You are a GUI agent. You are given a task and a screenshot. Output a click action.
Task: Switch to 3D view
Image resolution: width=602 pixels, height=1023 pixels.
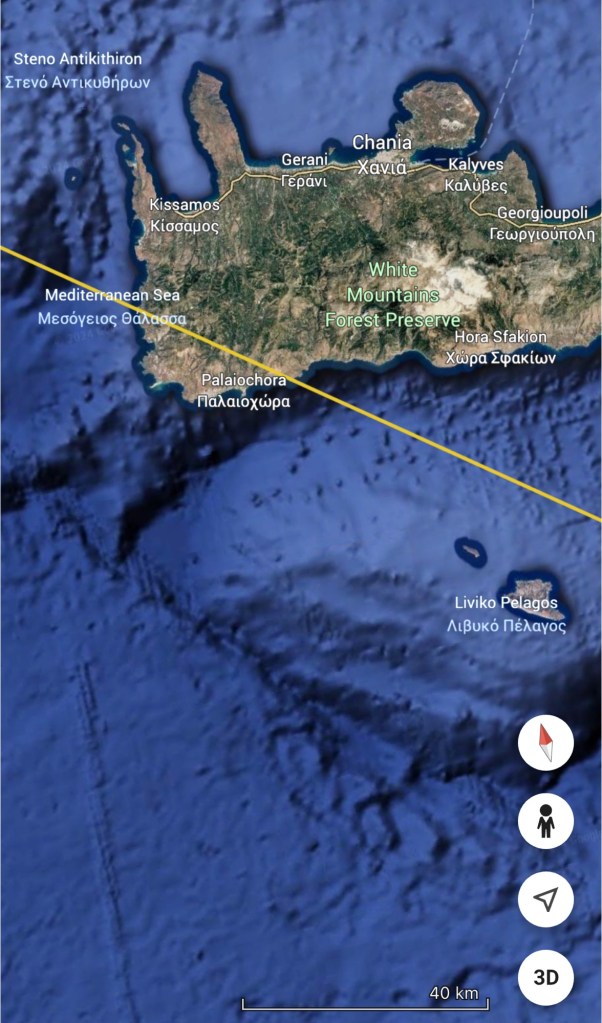point(545,978)
